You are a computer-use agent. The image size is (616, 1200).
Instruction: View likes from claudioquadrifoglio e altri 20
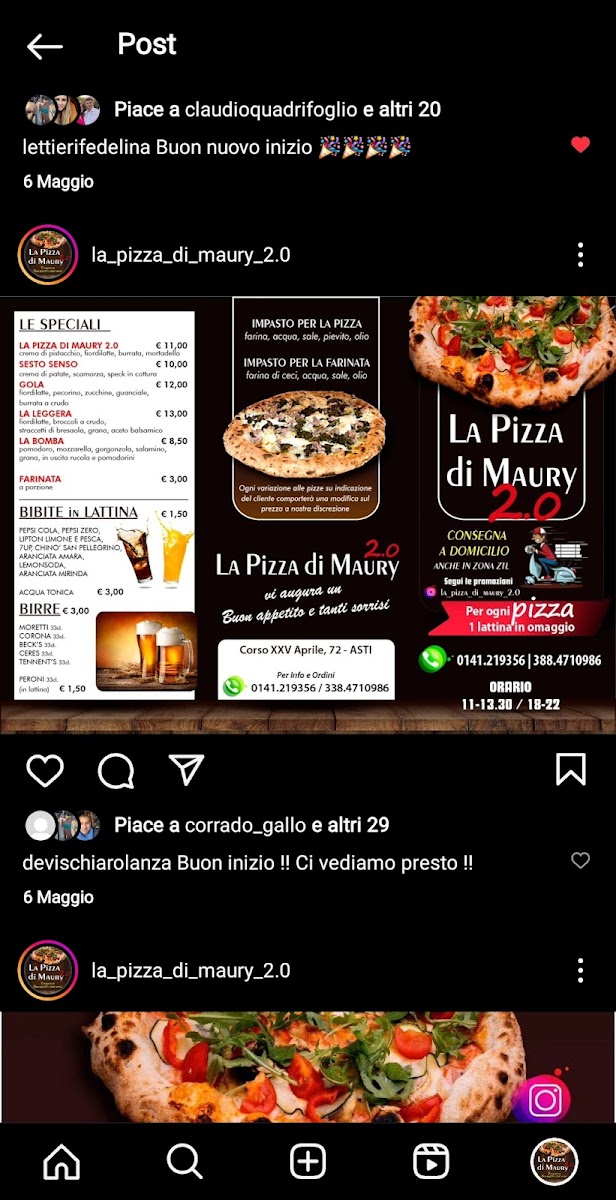pyautogui.click(x=277, y=109)
